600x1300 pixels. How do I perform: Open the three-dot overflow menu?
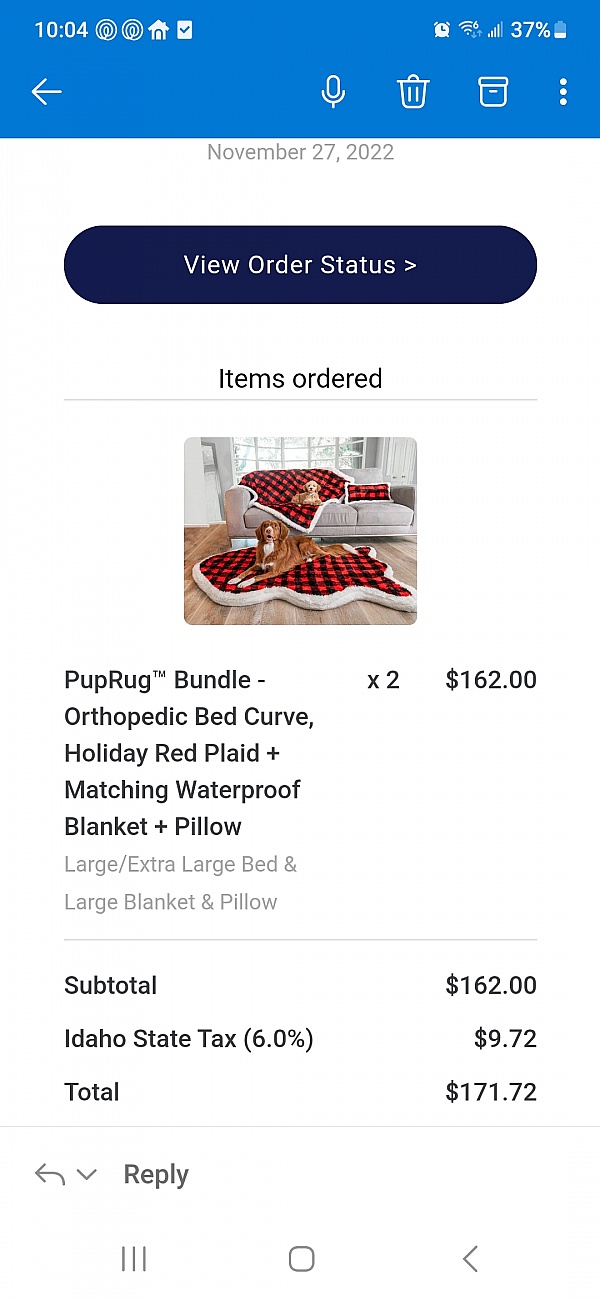coord(563,92)
